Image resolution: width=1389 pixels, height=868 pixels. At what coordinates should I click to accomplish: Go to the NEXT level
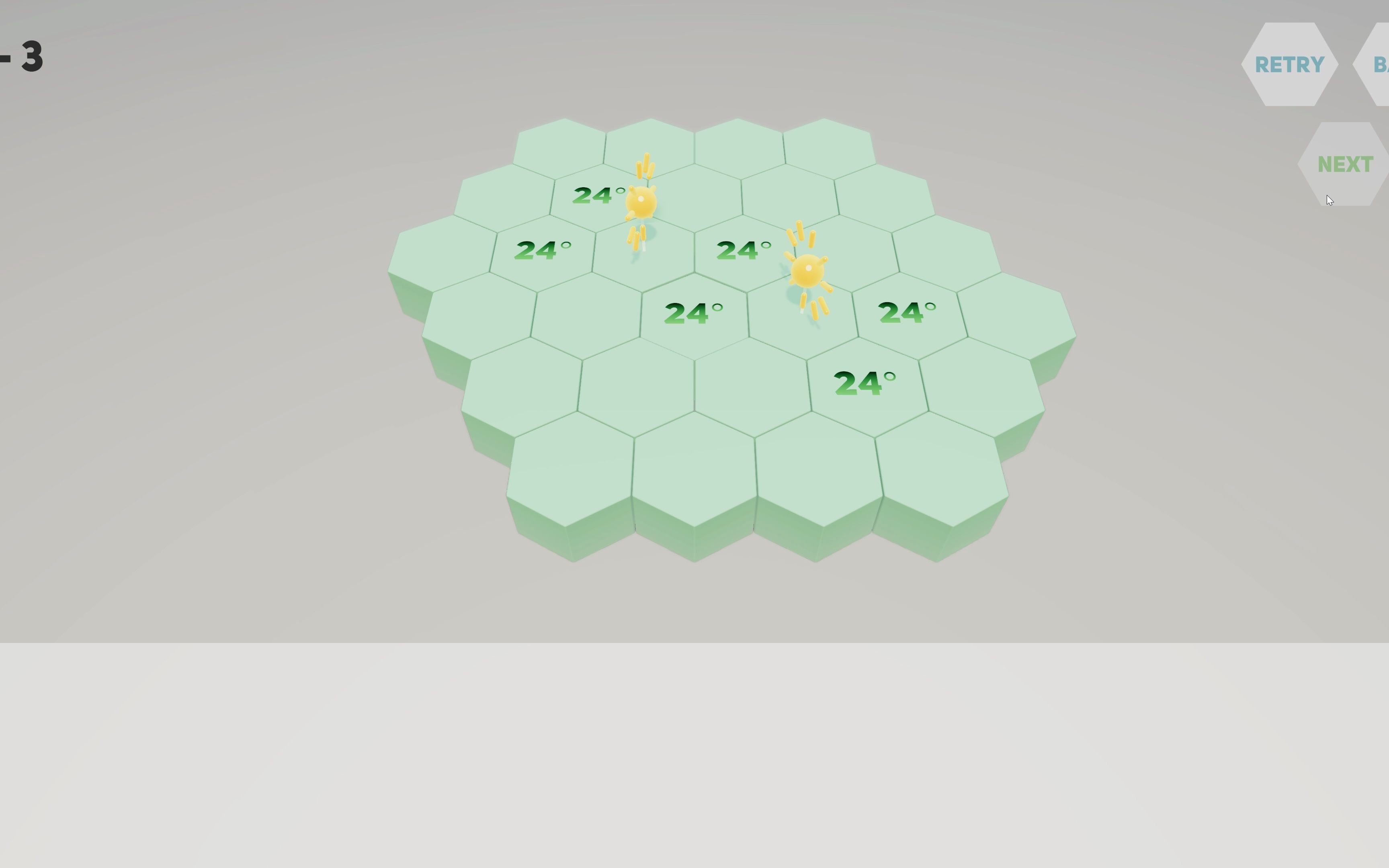click(1344, 164)
